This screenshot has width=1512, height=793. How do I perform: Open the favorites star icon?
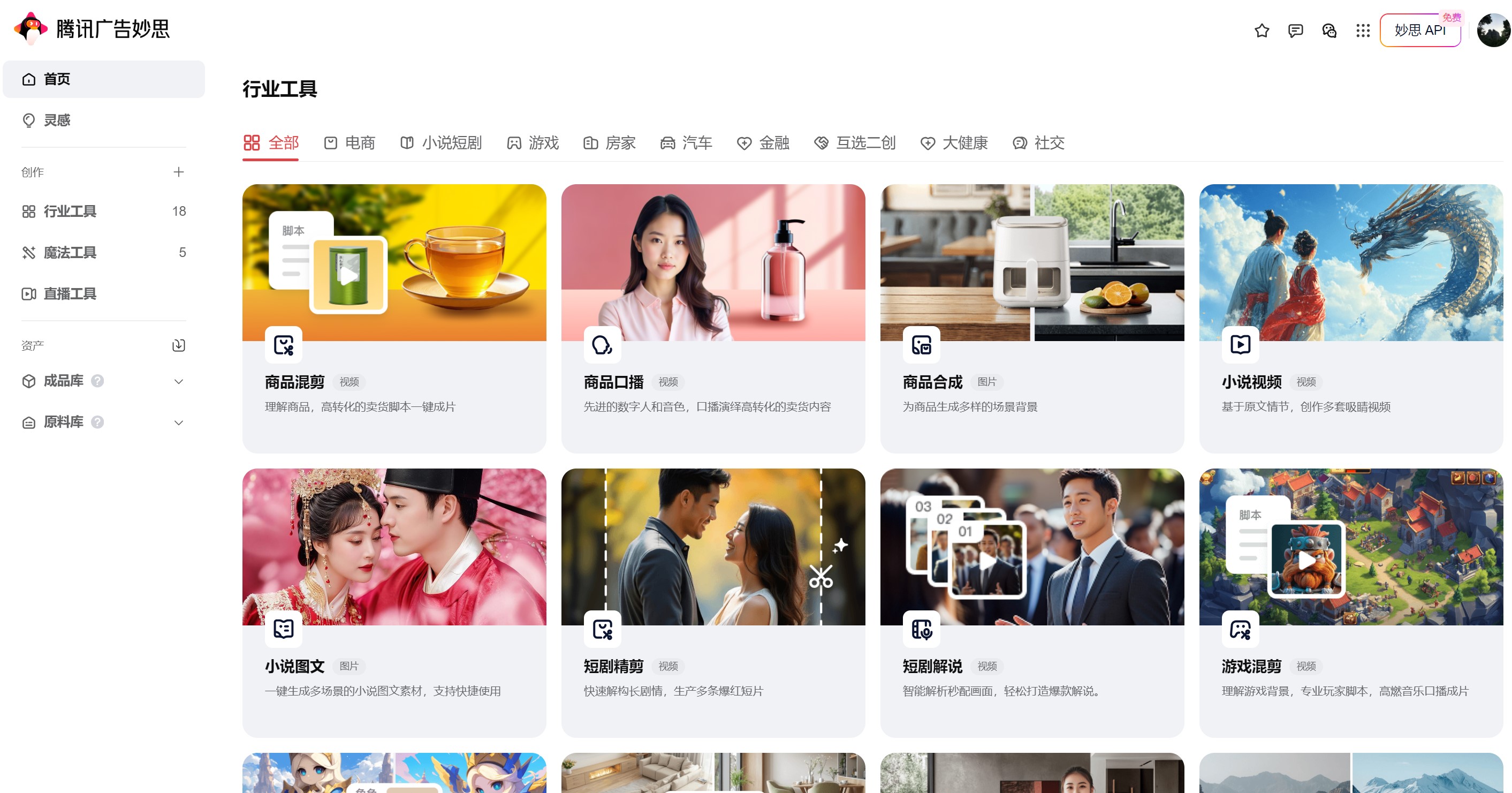click(1262, 30)
